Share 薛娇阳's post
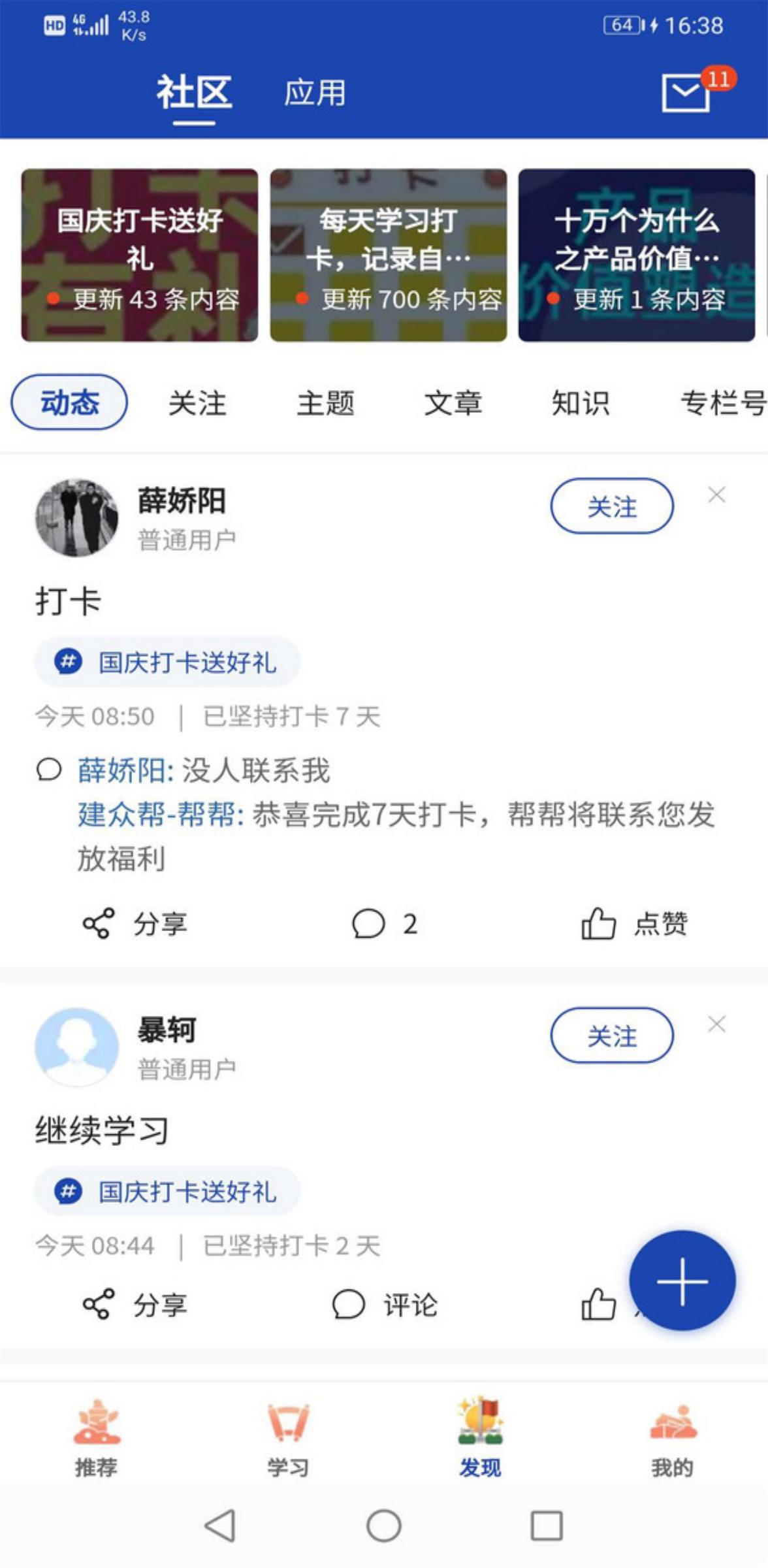The height and width of the screenshot is (1568, 768). pos(135,924)
